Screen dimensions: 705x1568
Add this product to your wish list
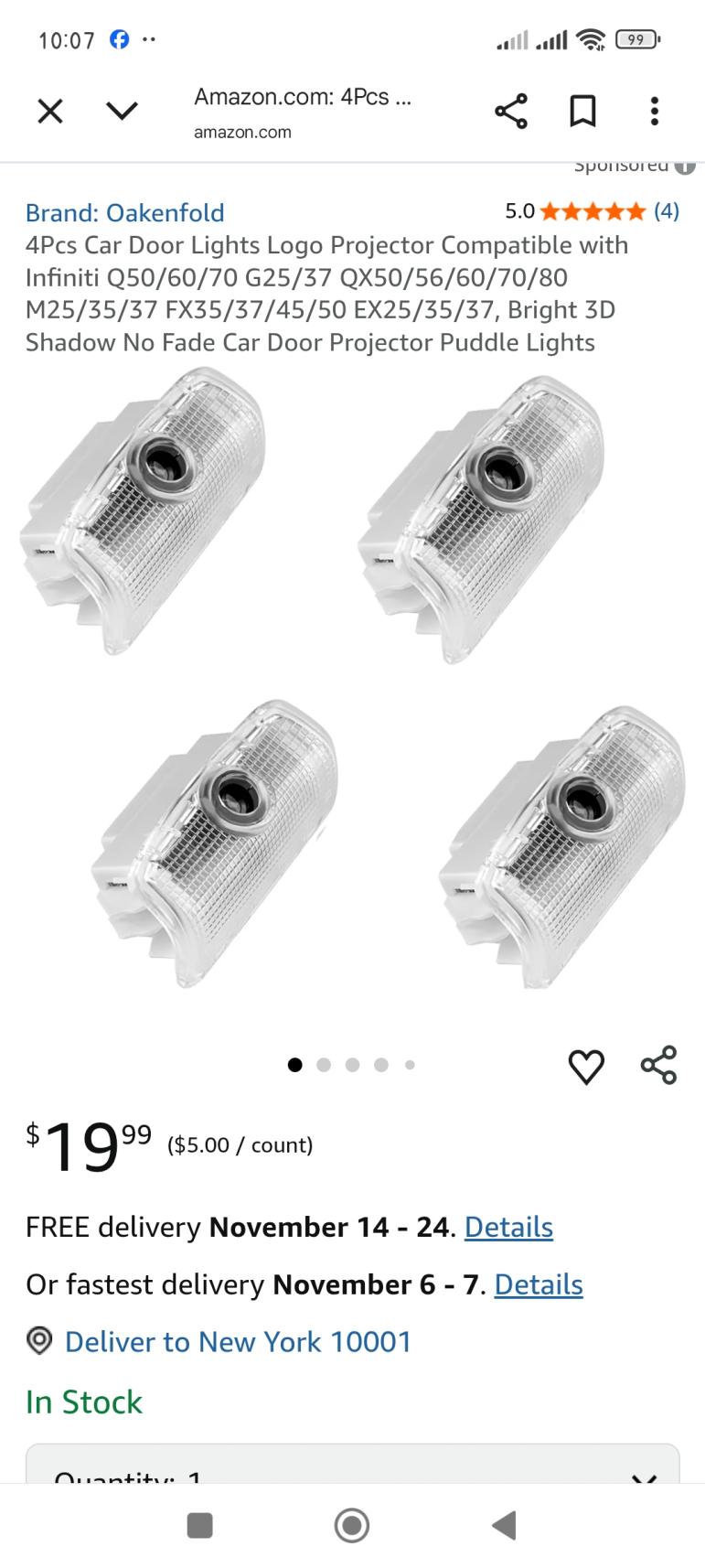(586, 1066)
